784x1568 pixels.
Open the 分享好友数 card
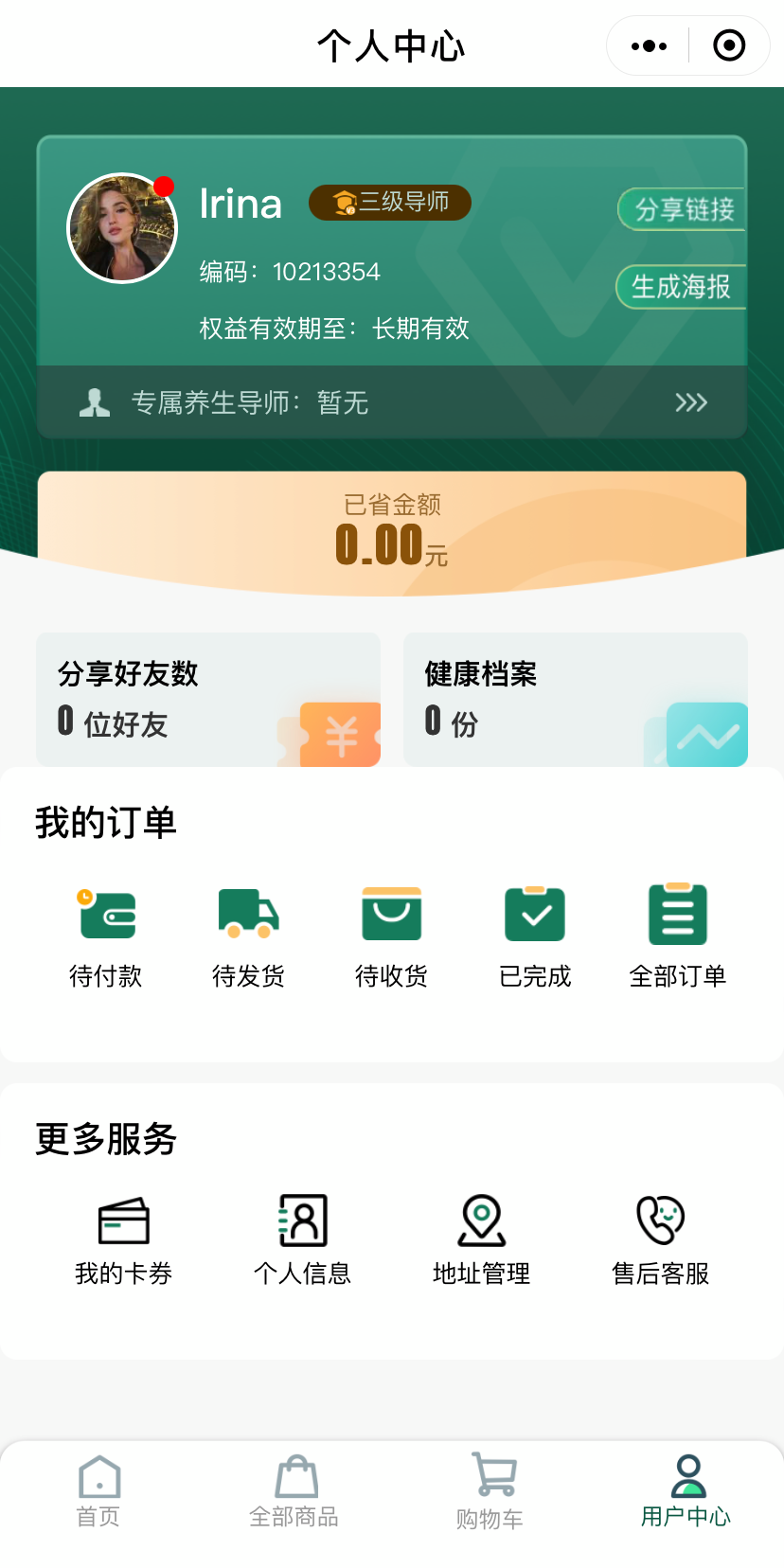point(208,699)
